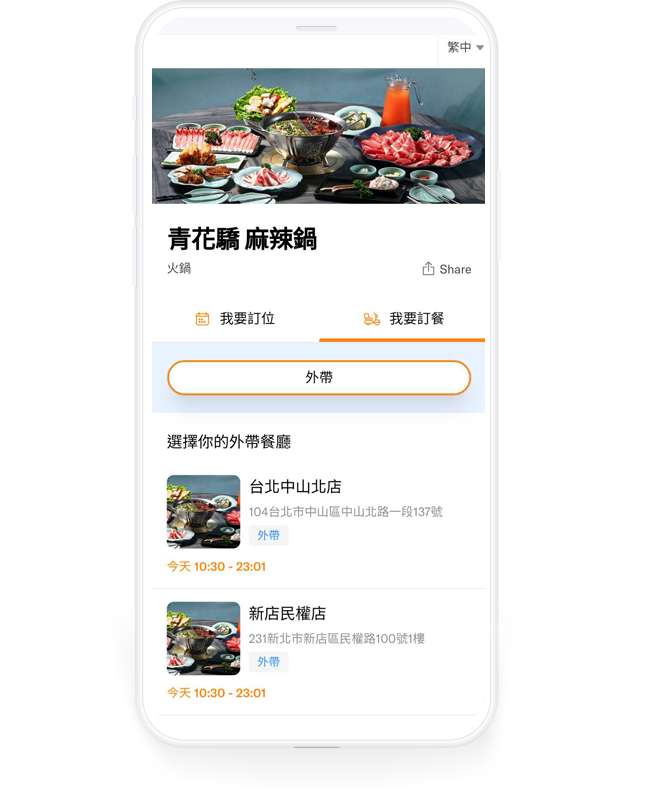
Task: Switch to the 我要訂位 tab
Action: 235,319
